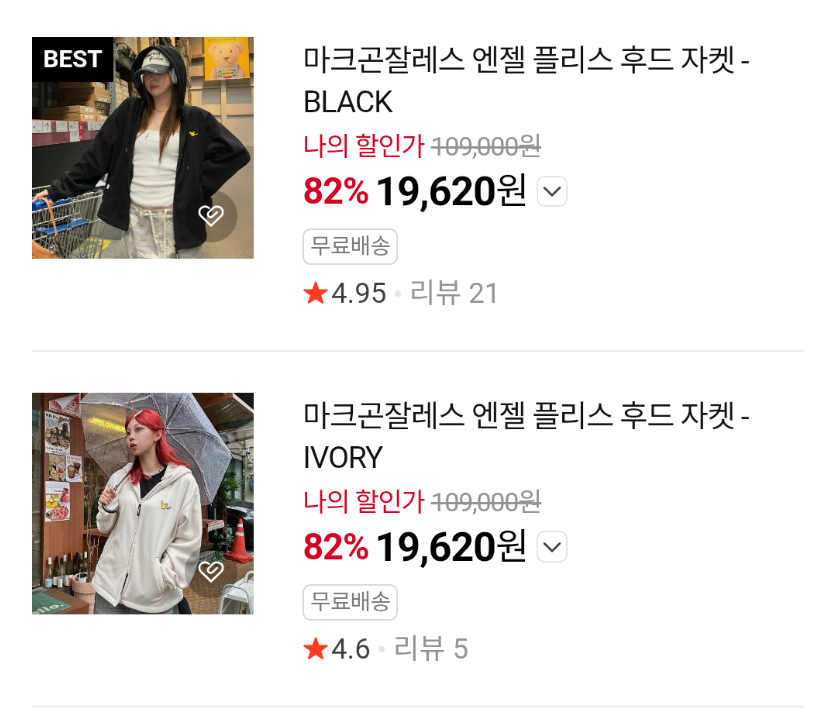Open the 마크곤잘레스 엔젤 플리스 후드 자켓 - BLACK title
Viewport: 832px width, 709px height.
(x=526, y=80)
